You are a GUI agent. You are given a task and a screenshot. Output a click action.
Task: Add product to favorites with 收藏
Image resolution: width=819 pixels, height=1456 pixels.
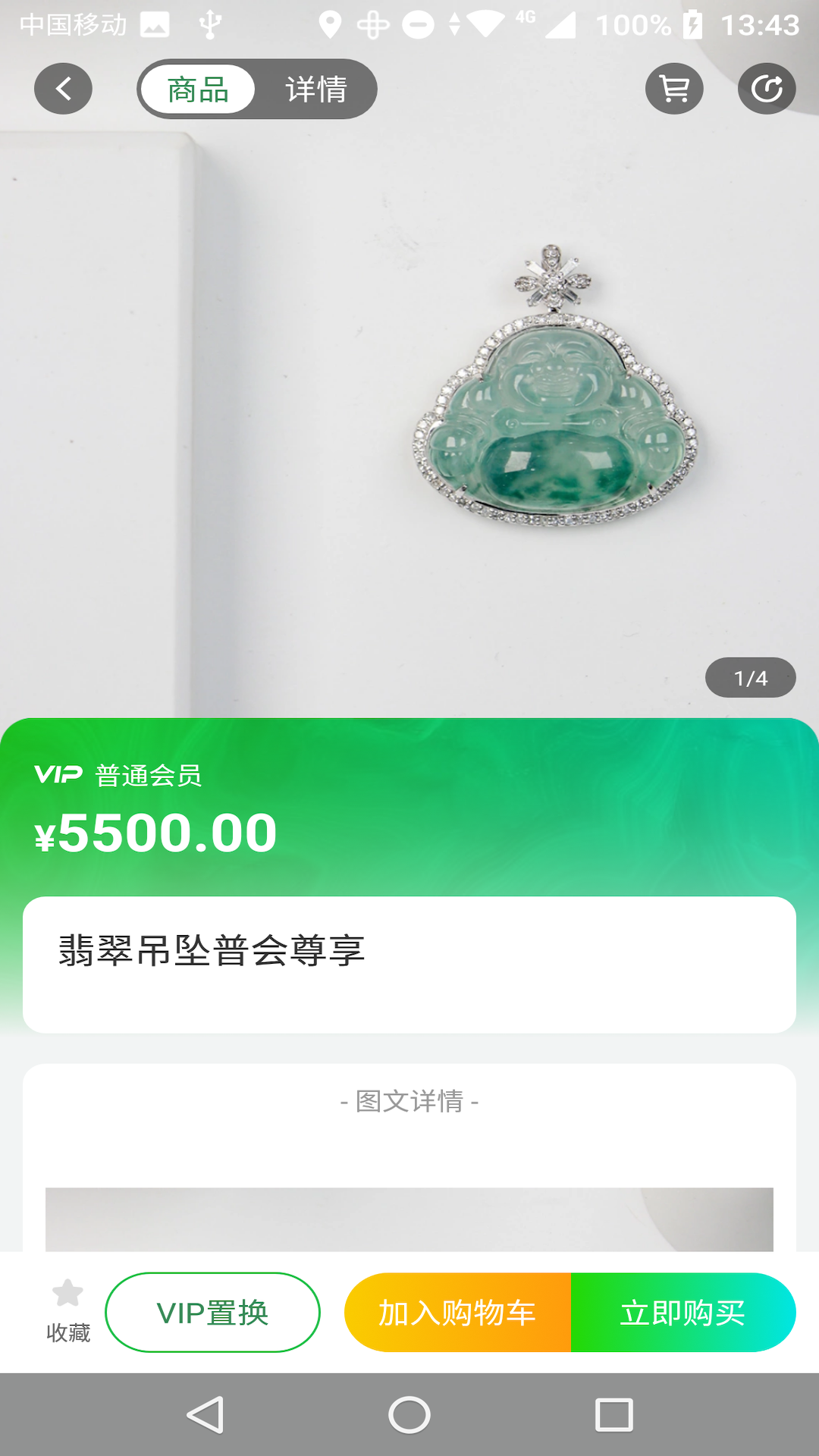67,1310
